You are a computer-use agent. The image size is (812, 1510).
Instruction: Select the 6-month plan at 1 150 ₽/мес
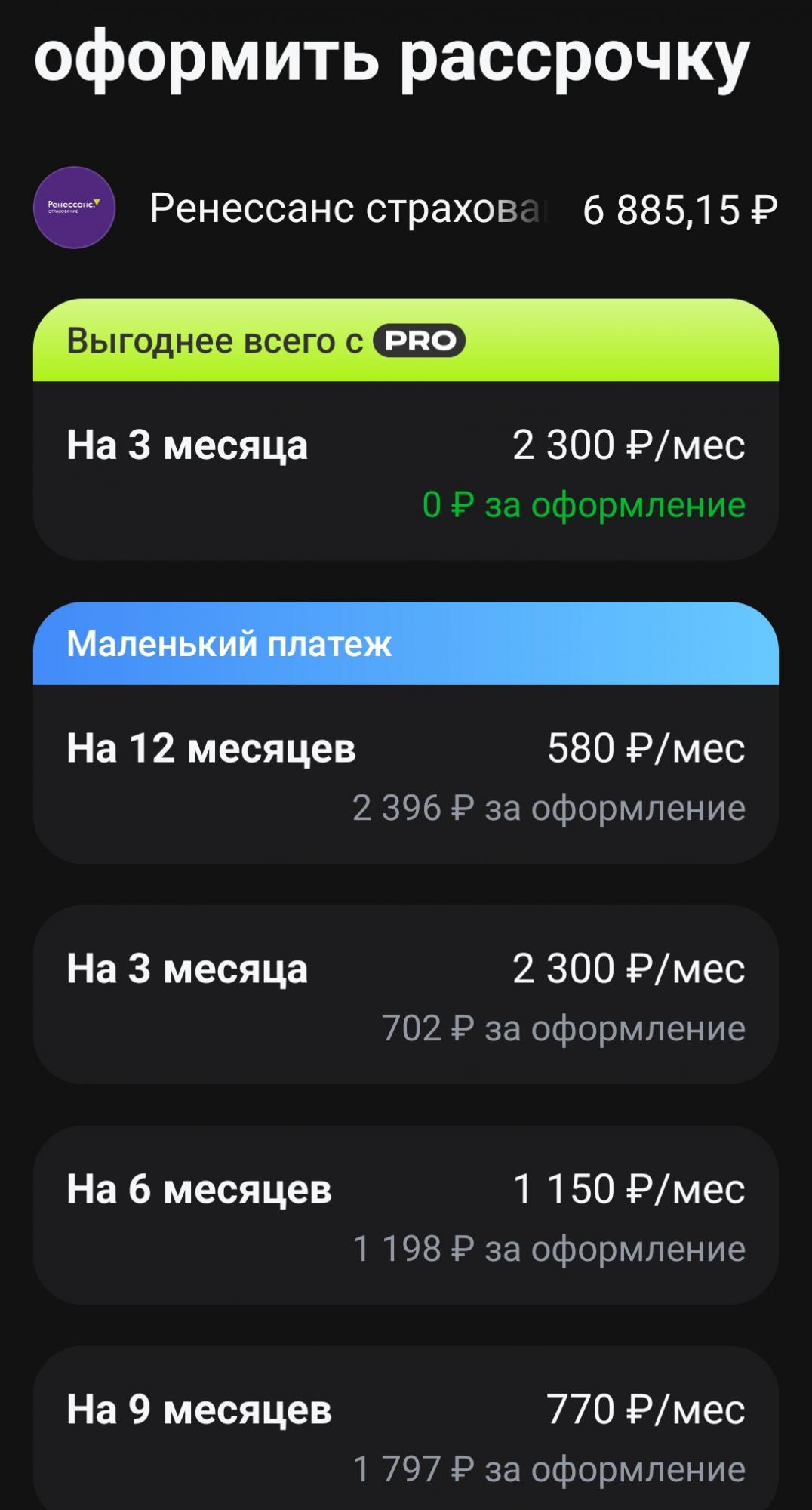coord(406,1216)
